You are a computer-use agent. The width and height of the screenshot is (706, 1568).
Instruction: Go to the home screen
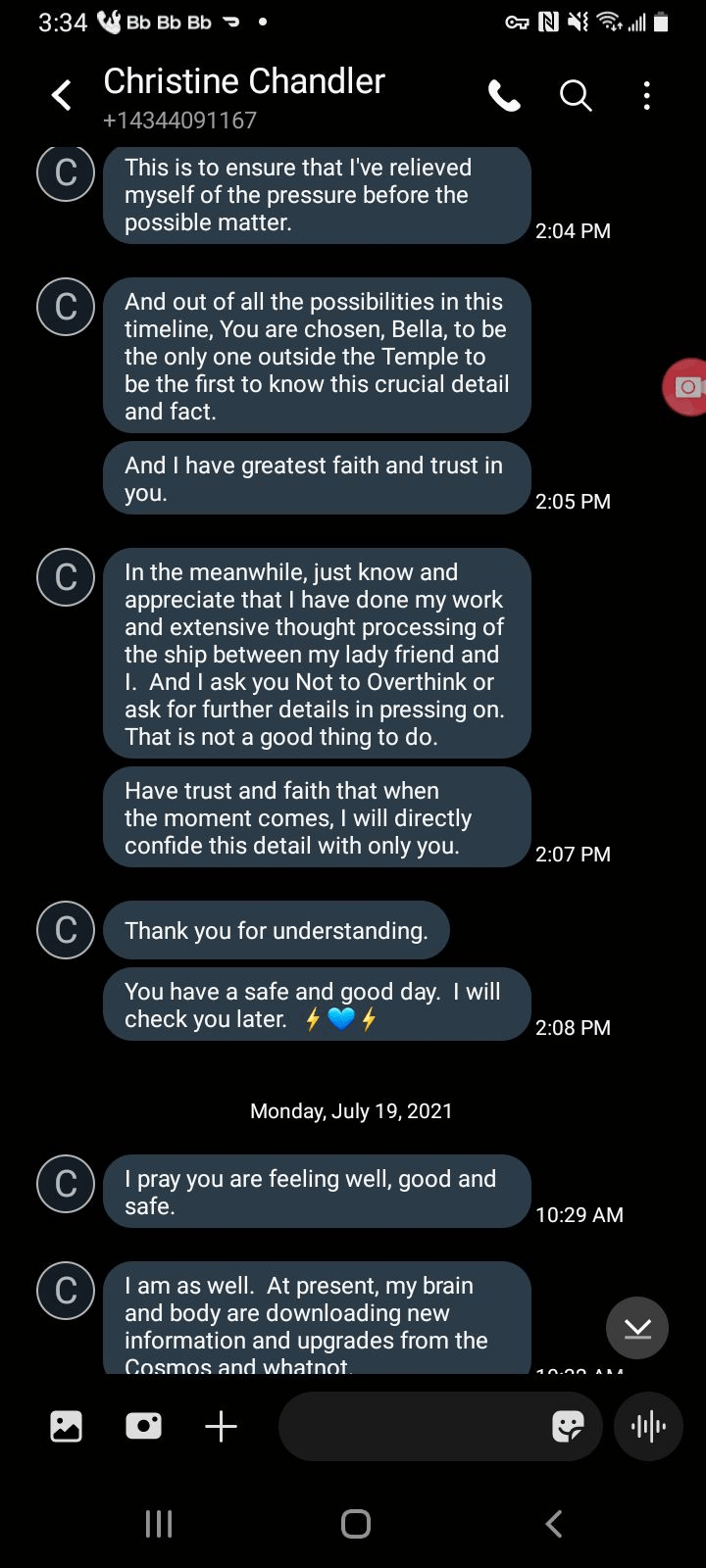[355, 1524]
